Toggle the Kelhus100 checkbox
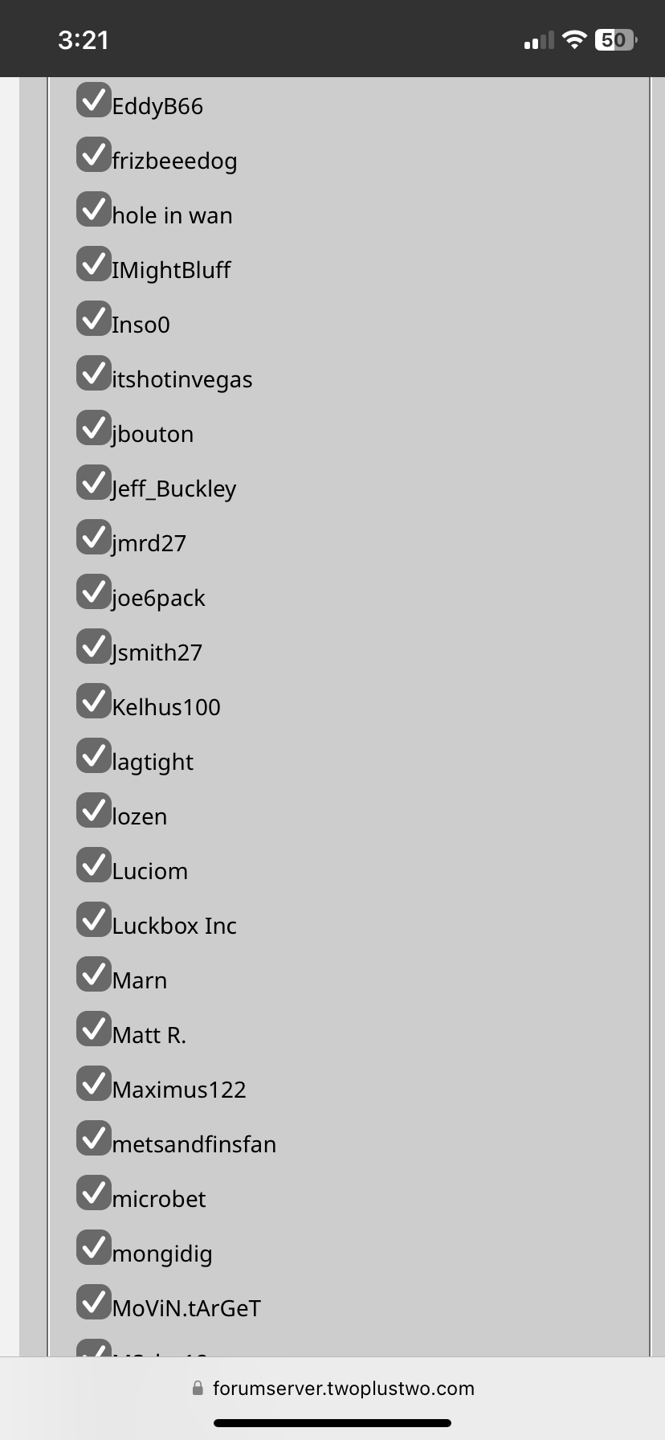The width and height of the screenshot is (665, 1440). (93, 701)
